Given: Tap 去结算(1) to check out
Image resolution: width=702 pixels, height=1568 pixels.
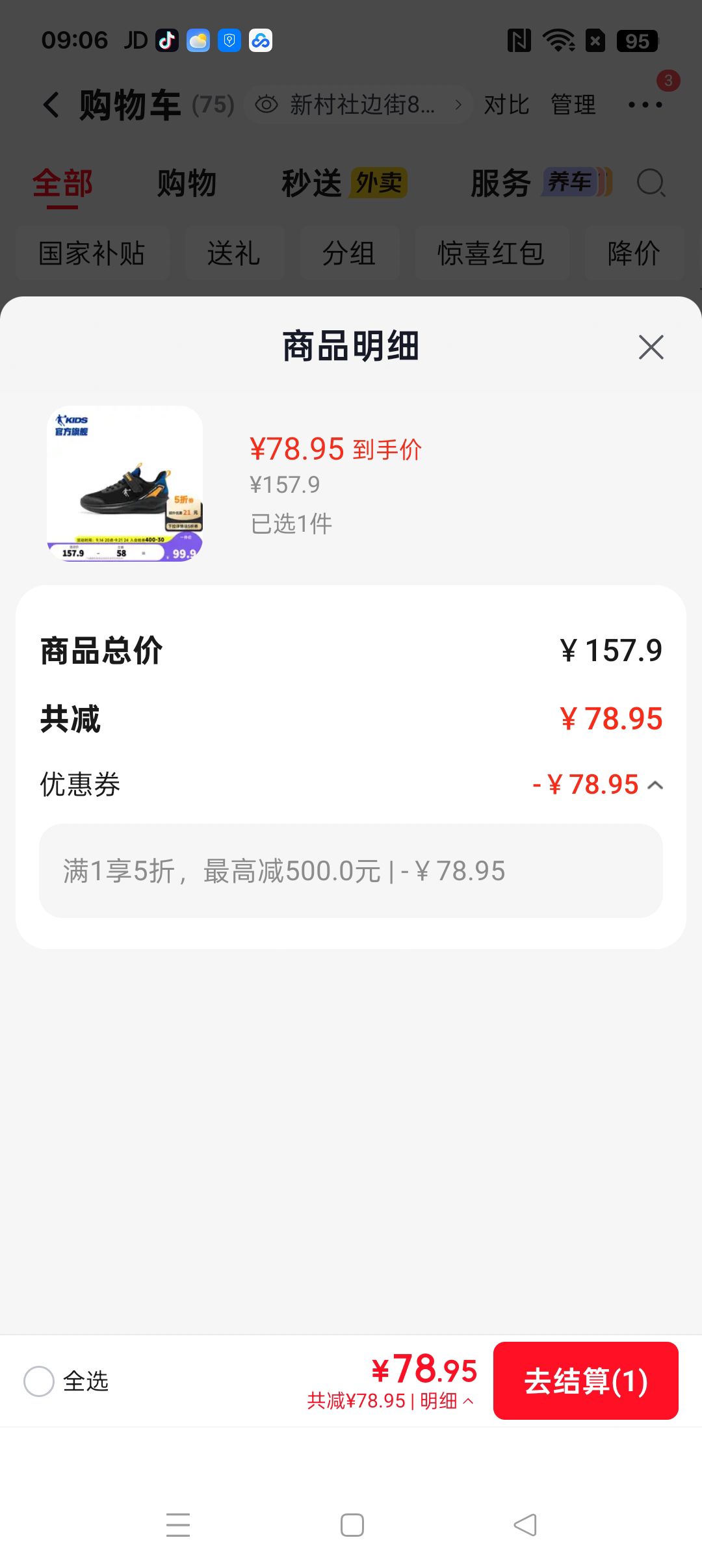Looking at the screenshot, I should click(x=586, y=1381).
